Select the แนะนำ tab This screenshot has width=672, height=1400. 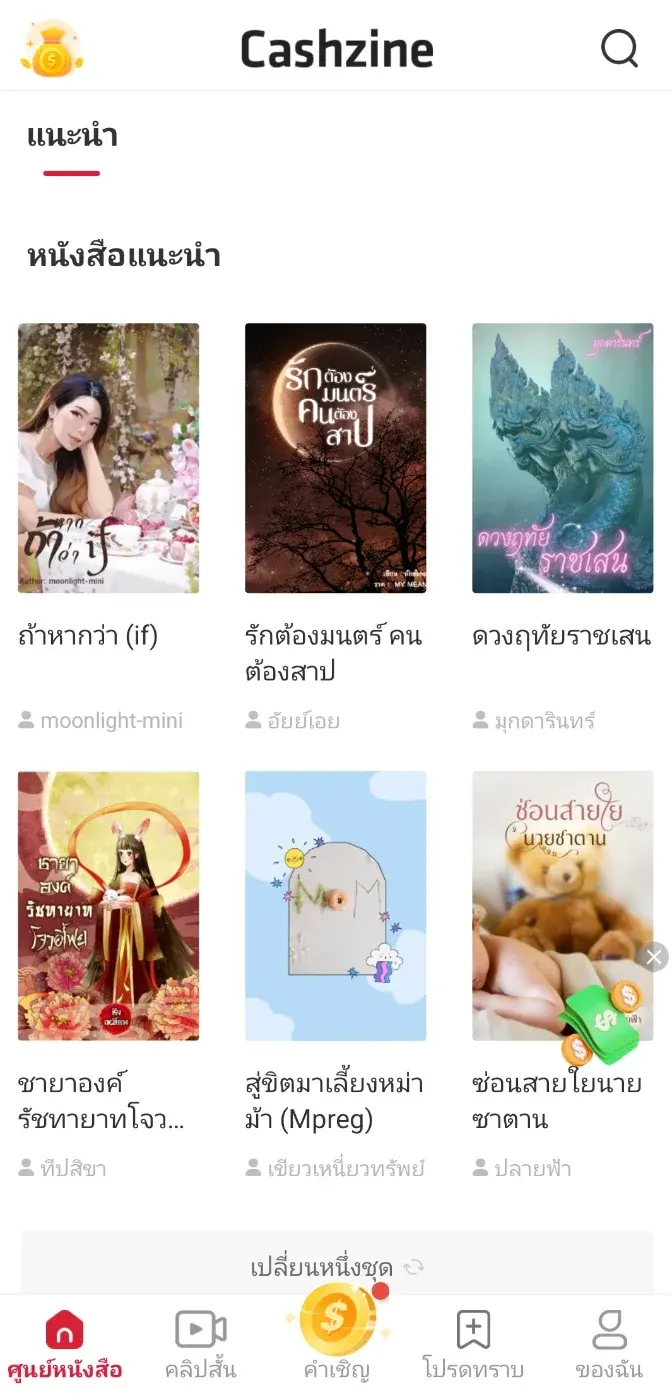pyautogui.click(x=72, y=137)
